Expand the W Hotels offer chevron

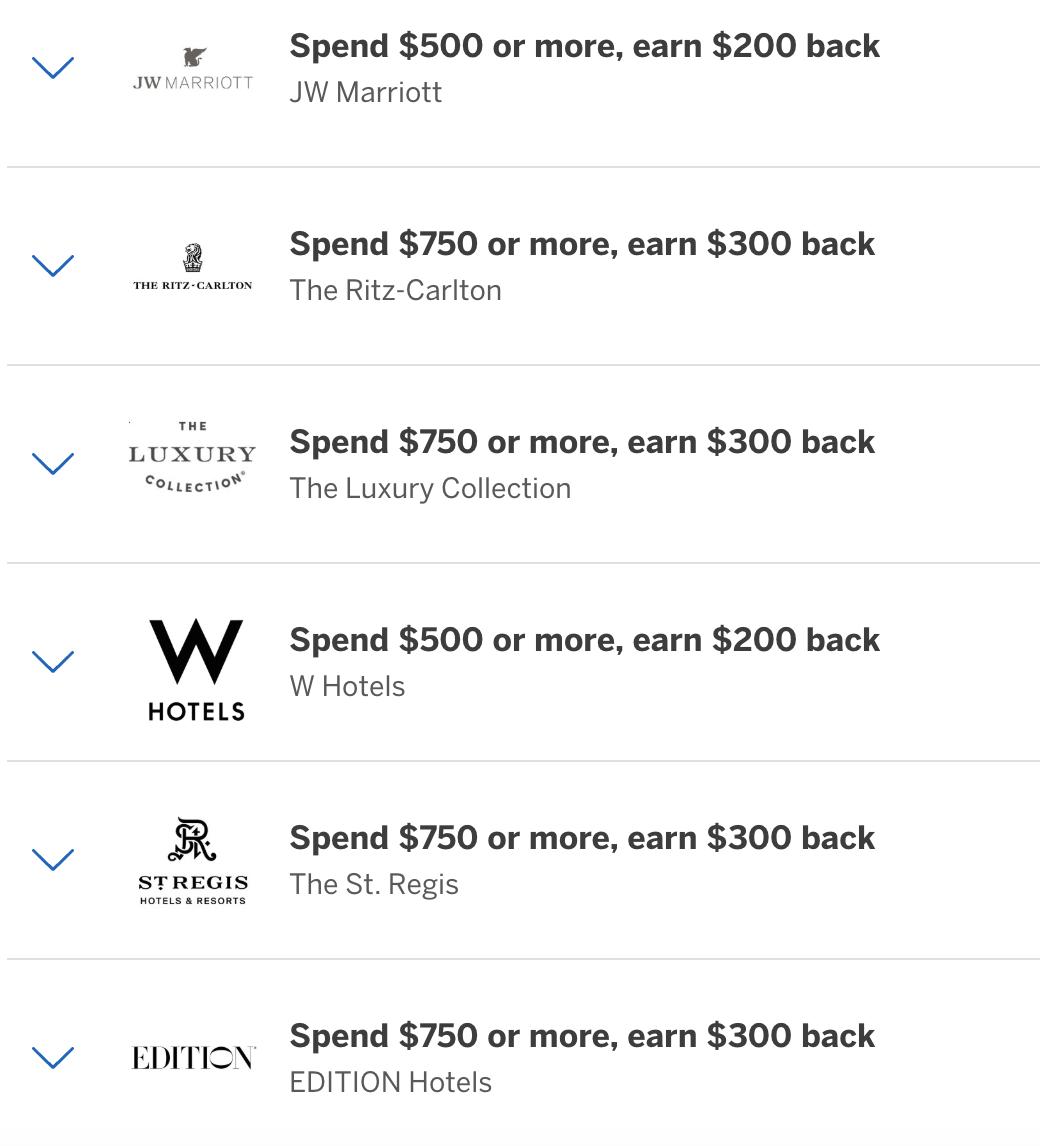pos(53,662)
